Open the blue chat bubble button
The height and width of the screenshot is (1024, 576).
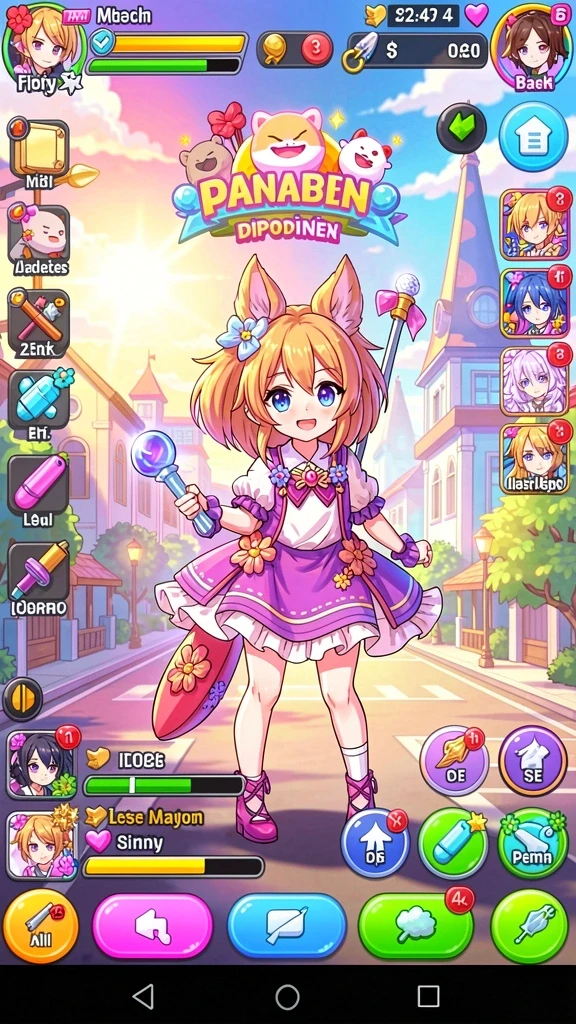(x=287, y=926)
